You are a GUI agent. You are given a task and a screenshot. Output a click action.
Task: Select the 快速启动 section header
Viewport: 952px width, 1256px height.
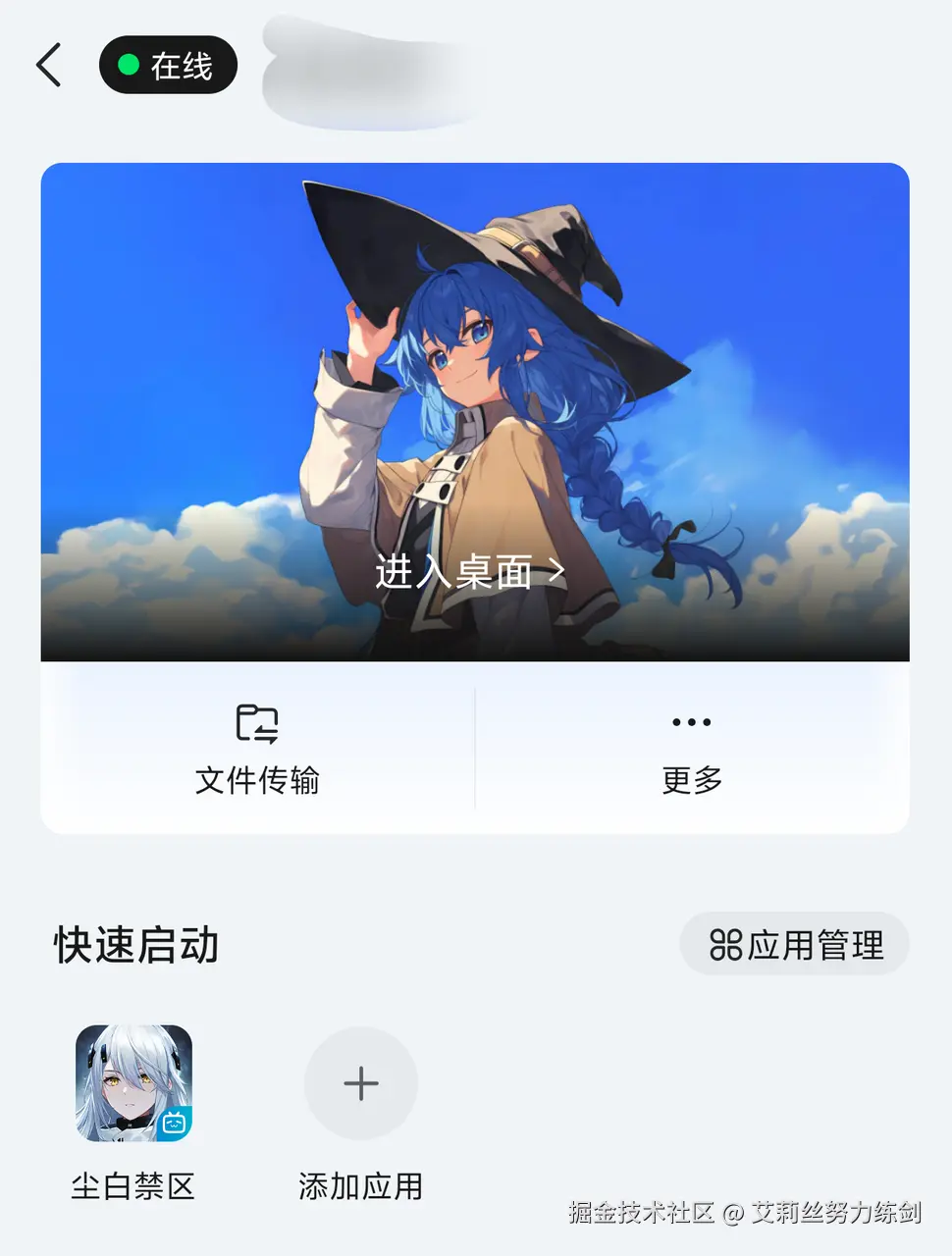(x=135, y=946)
